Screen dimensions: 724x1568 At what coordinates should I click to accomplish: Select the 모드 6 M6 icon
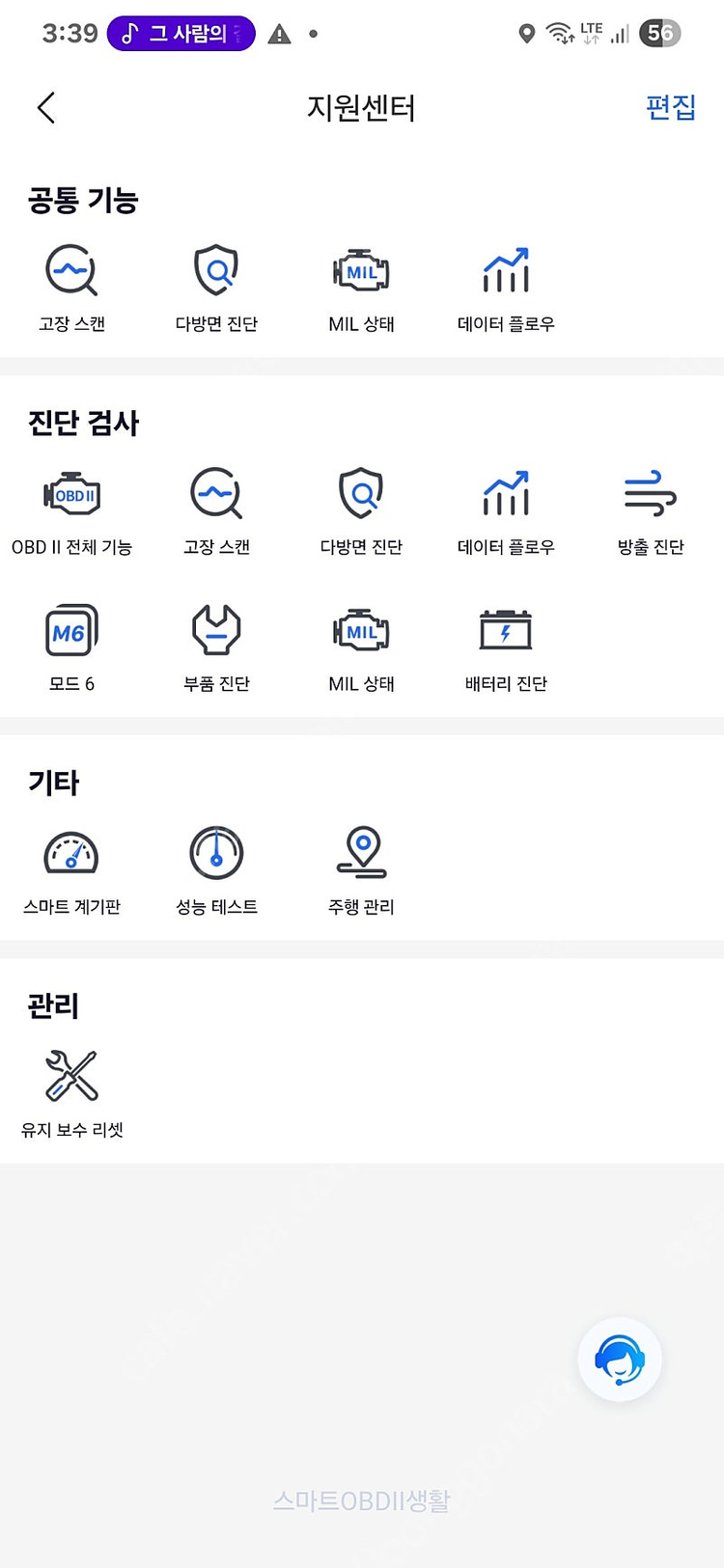[x=71, y=630]
